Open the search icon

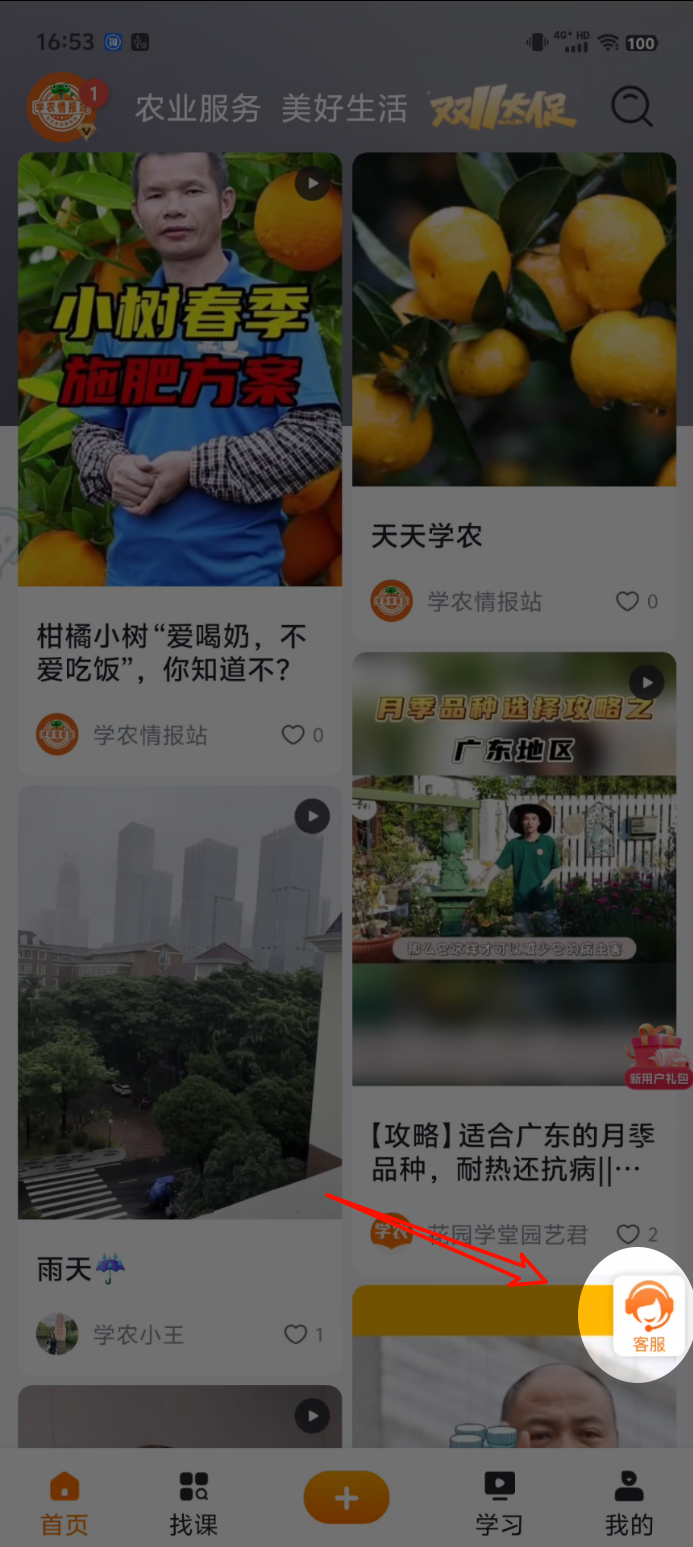coord(631,107)
